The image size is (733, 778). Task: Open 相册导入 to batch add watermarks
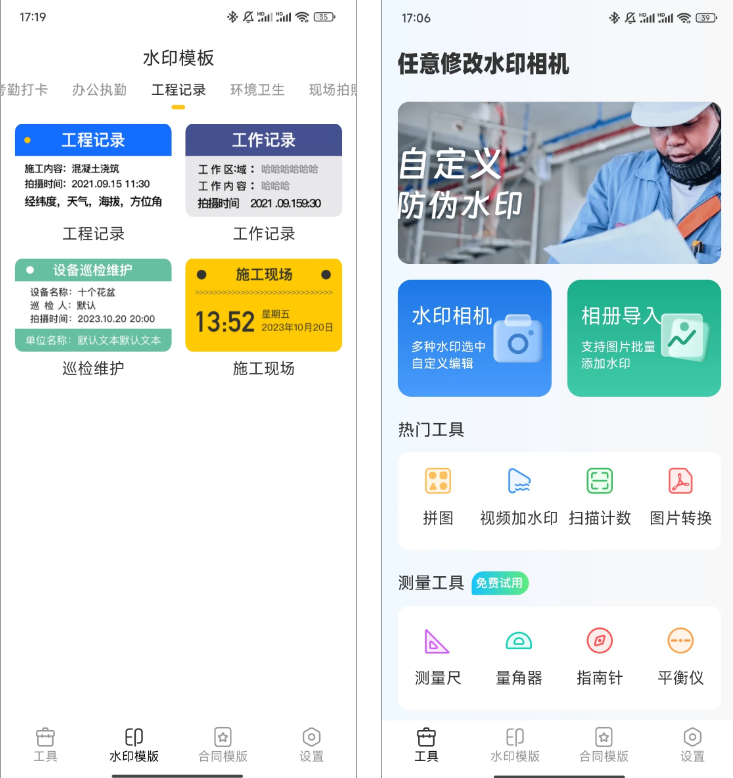[643, 338]
